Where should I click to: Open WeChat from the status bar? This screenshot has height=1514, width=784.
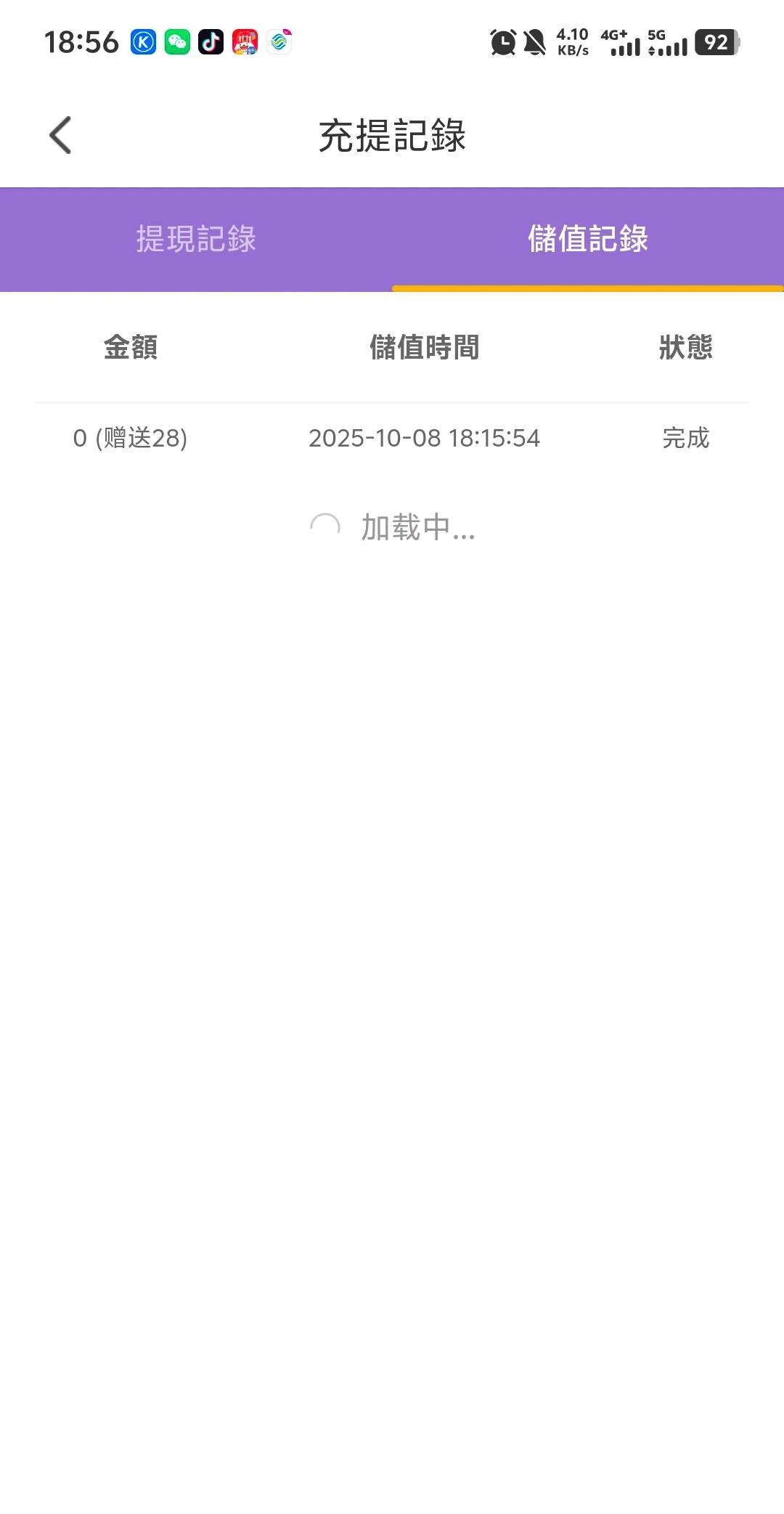pos(176,41)
